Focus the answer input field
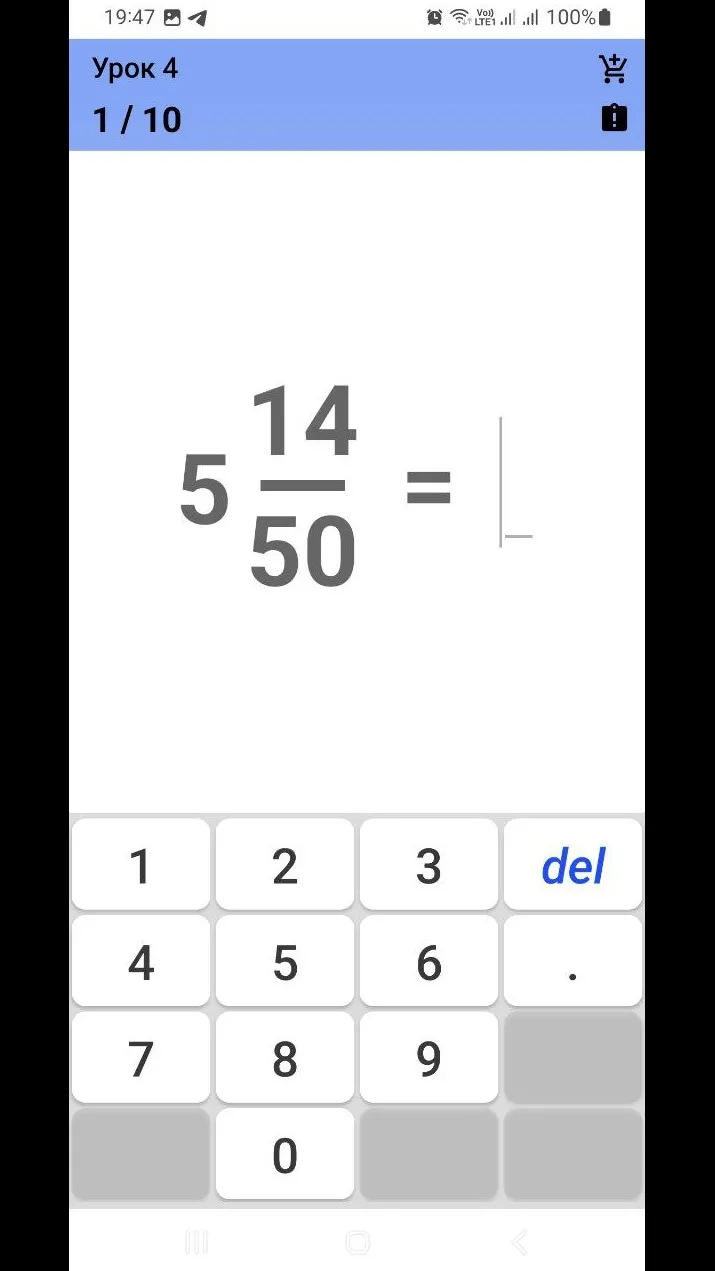This screenshot has height=1271, width=715. (x=516, y=482)
